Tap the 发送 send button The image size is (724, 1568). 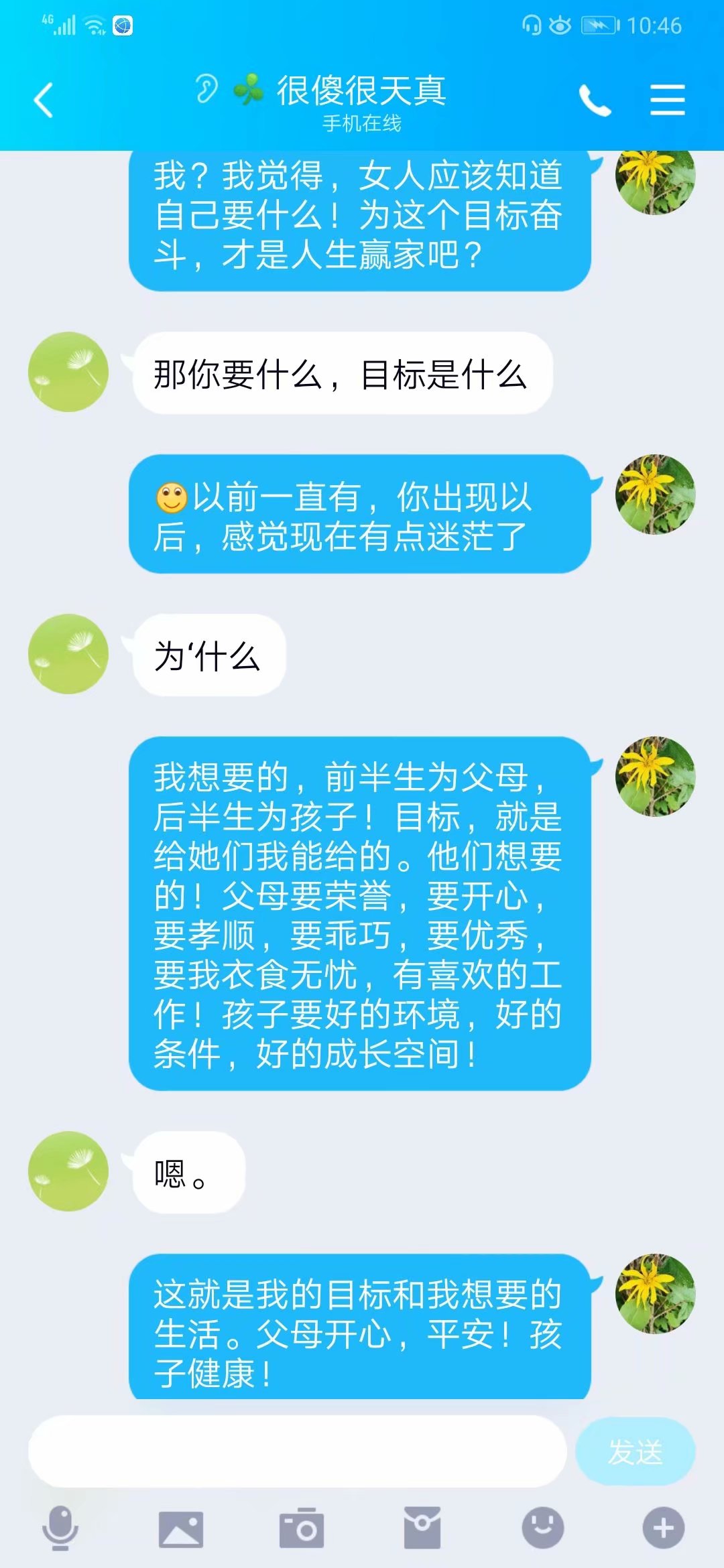pyautogui.click(x=636, y=1451)
